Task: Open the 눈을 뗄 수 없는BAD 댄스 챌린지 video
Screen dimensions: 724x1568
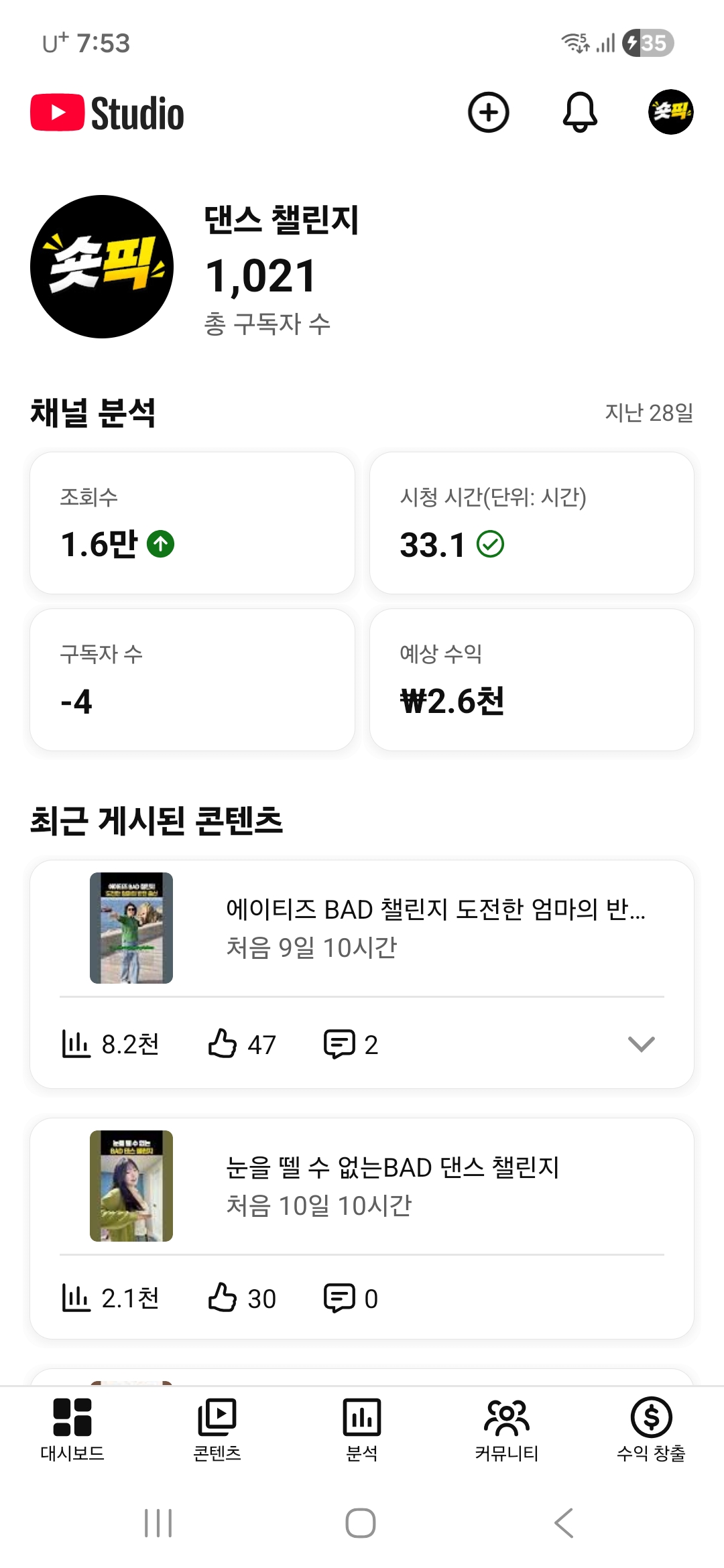Action: click(362, 1186)
